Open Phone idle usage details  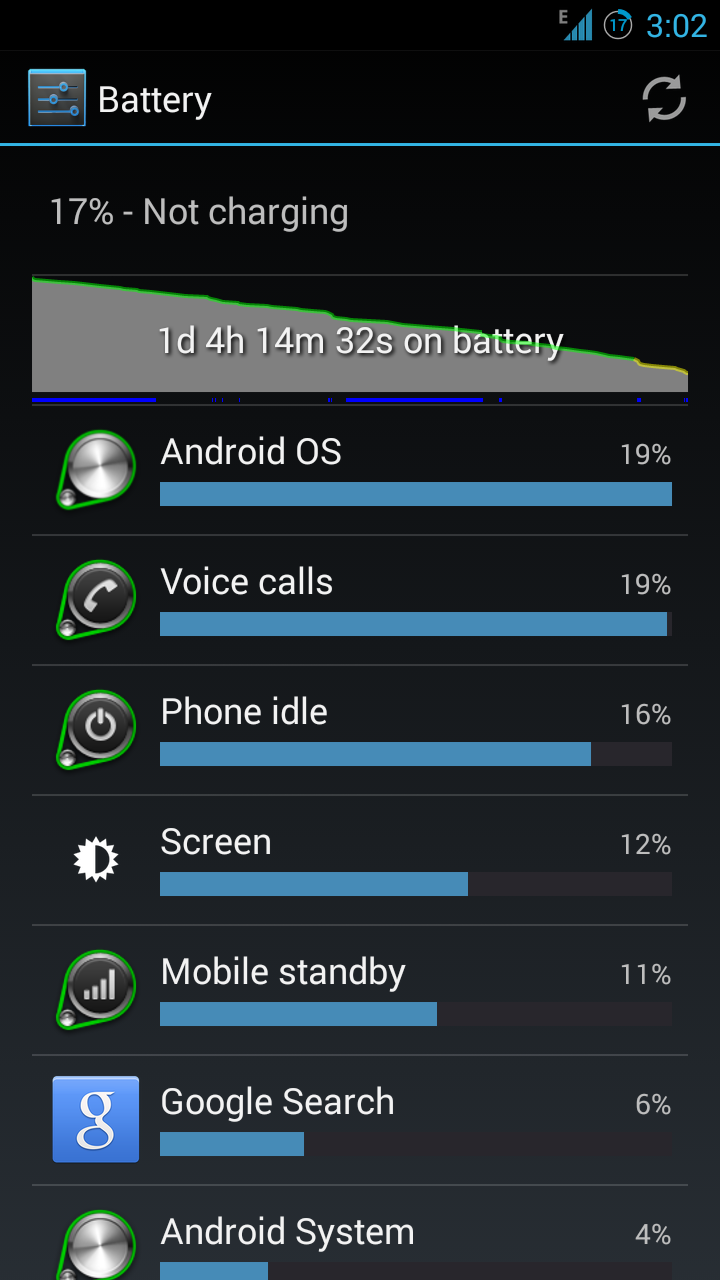click(360, 730)
